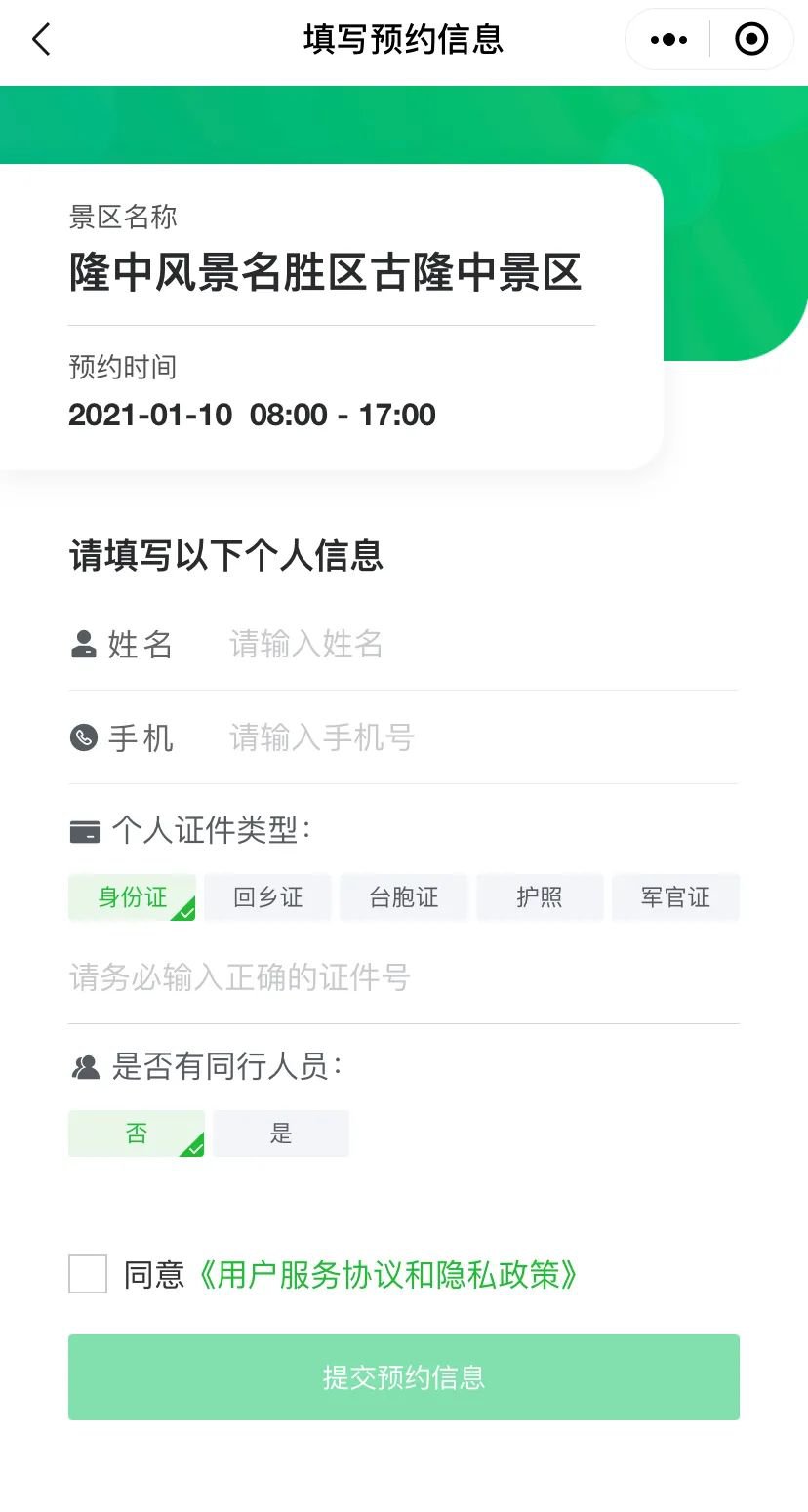Select 否 for accompanying persons
The height and width of the screenshot is (1512, 808).
click(137, 1134)
